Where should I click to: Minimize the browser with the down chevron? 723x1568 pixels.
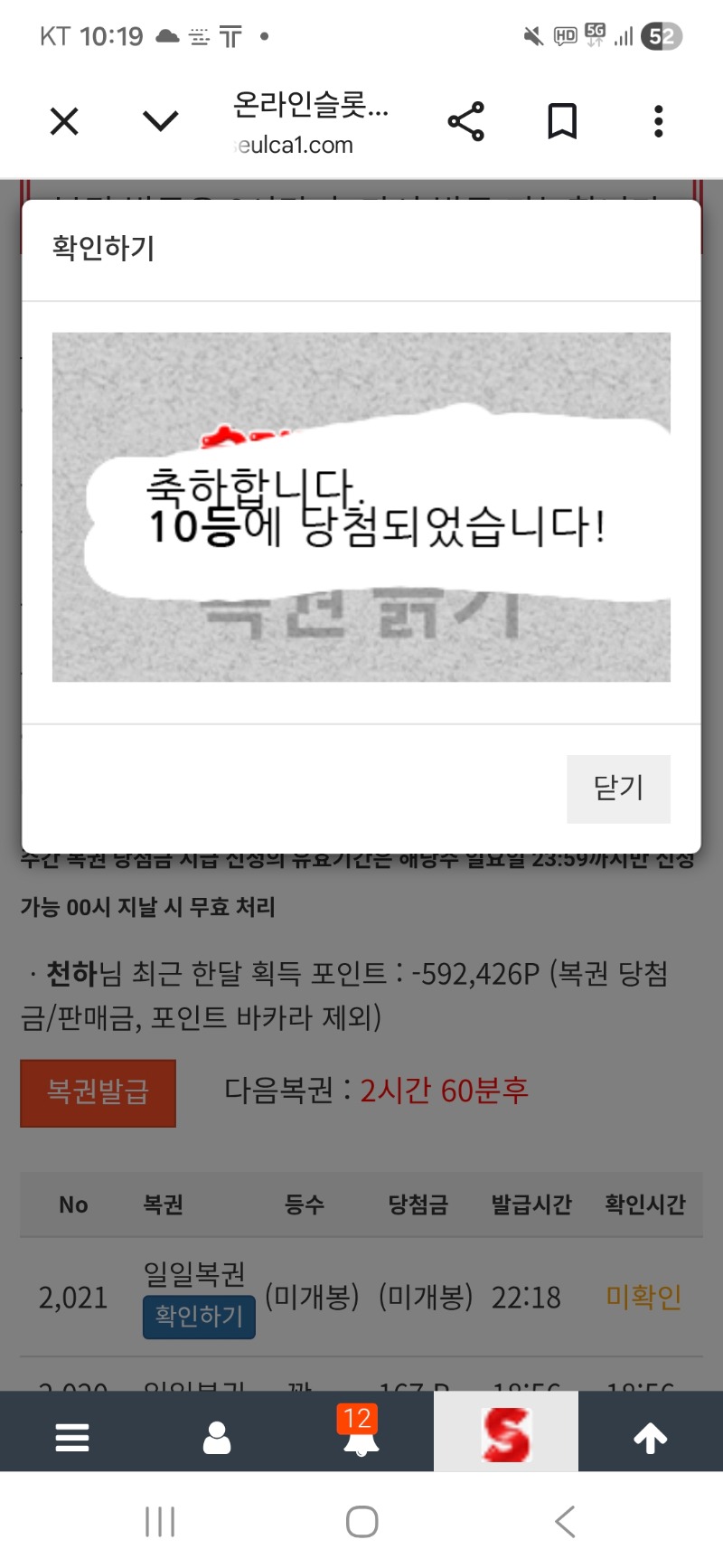[161, 121]
